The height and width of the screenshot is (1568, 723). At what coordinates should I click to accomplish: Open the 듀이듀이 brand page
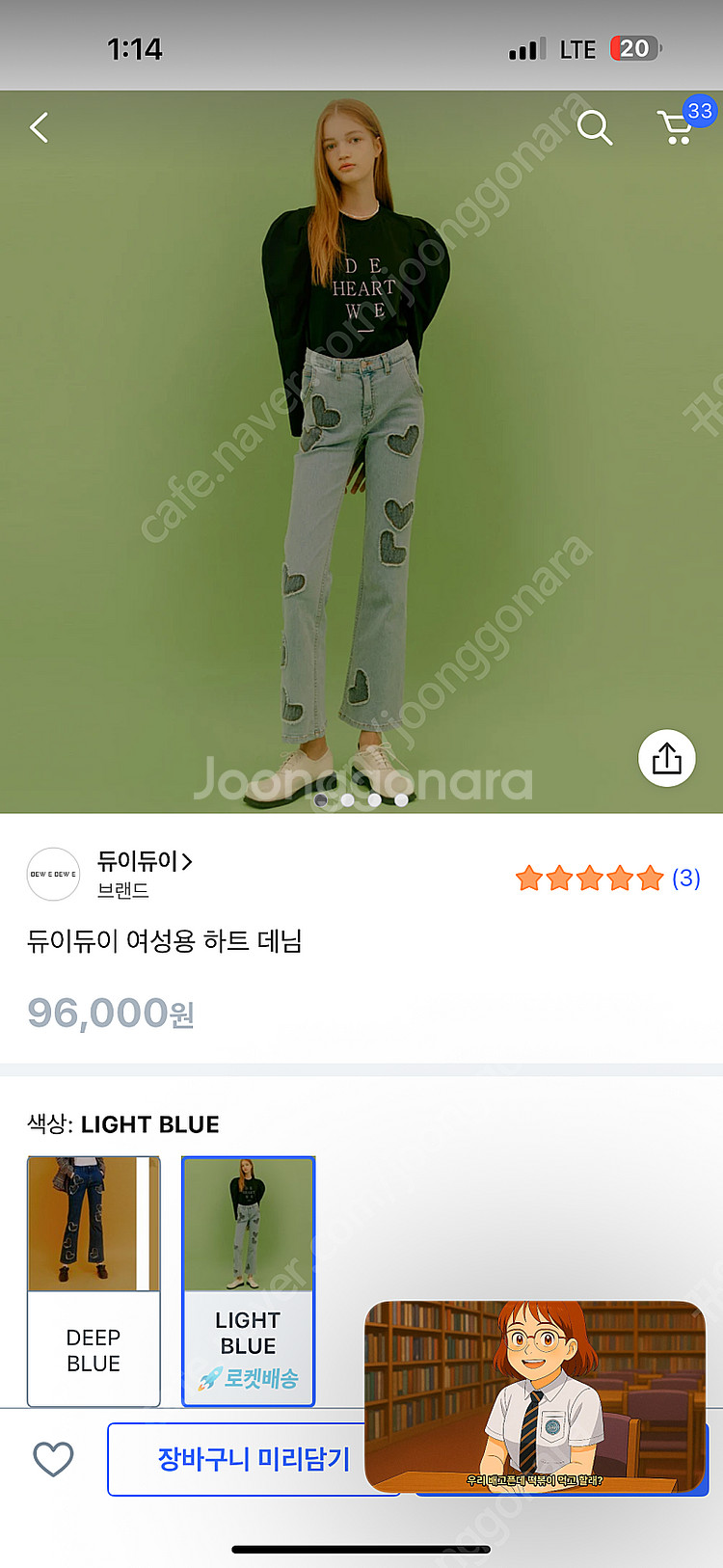[x=145, y=861]
